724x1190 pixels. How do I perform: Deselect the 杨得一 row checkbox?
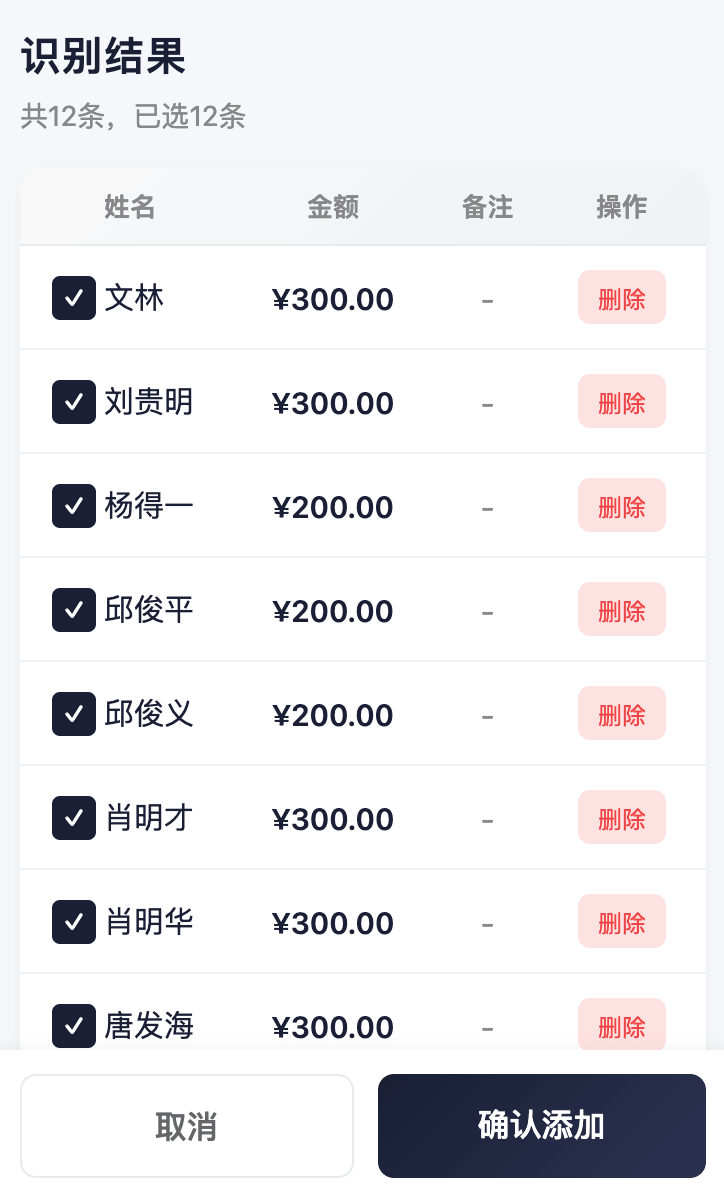tap(74, 505)
